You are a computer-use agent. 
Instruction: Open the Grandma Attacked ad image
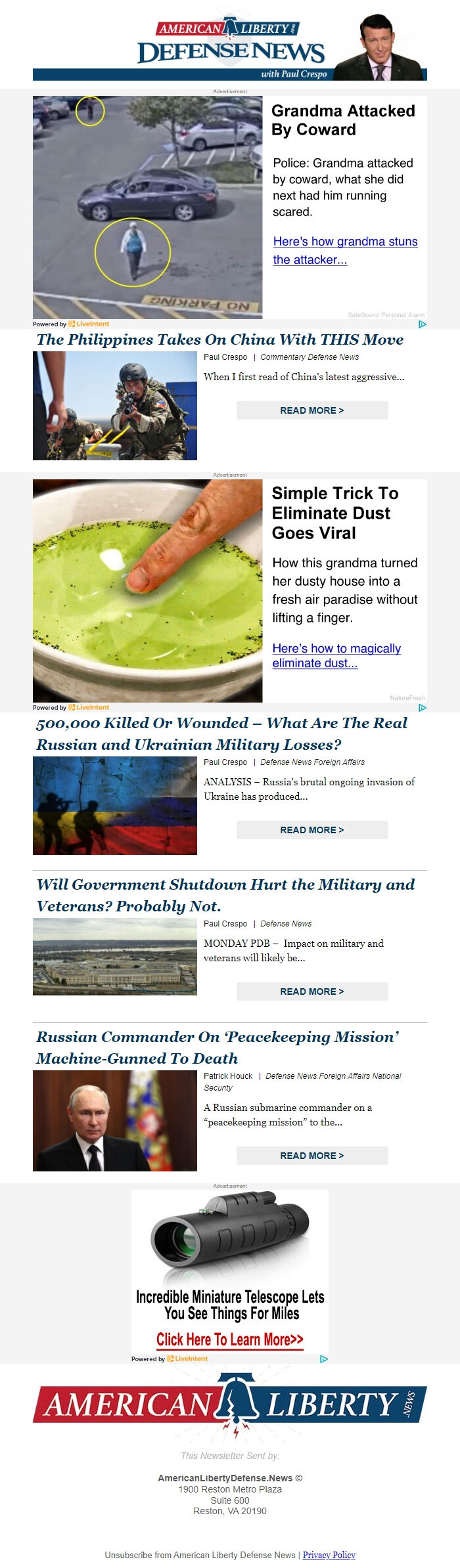tap(148, 207)
